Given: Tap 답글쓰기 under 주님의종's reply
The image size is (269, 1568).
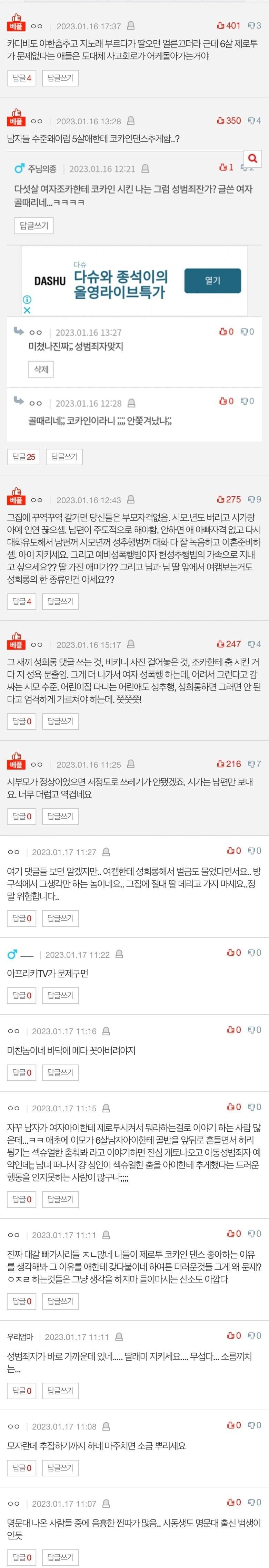Looking at the screenshot, I should point(33,226).
